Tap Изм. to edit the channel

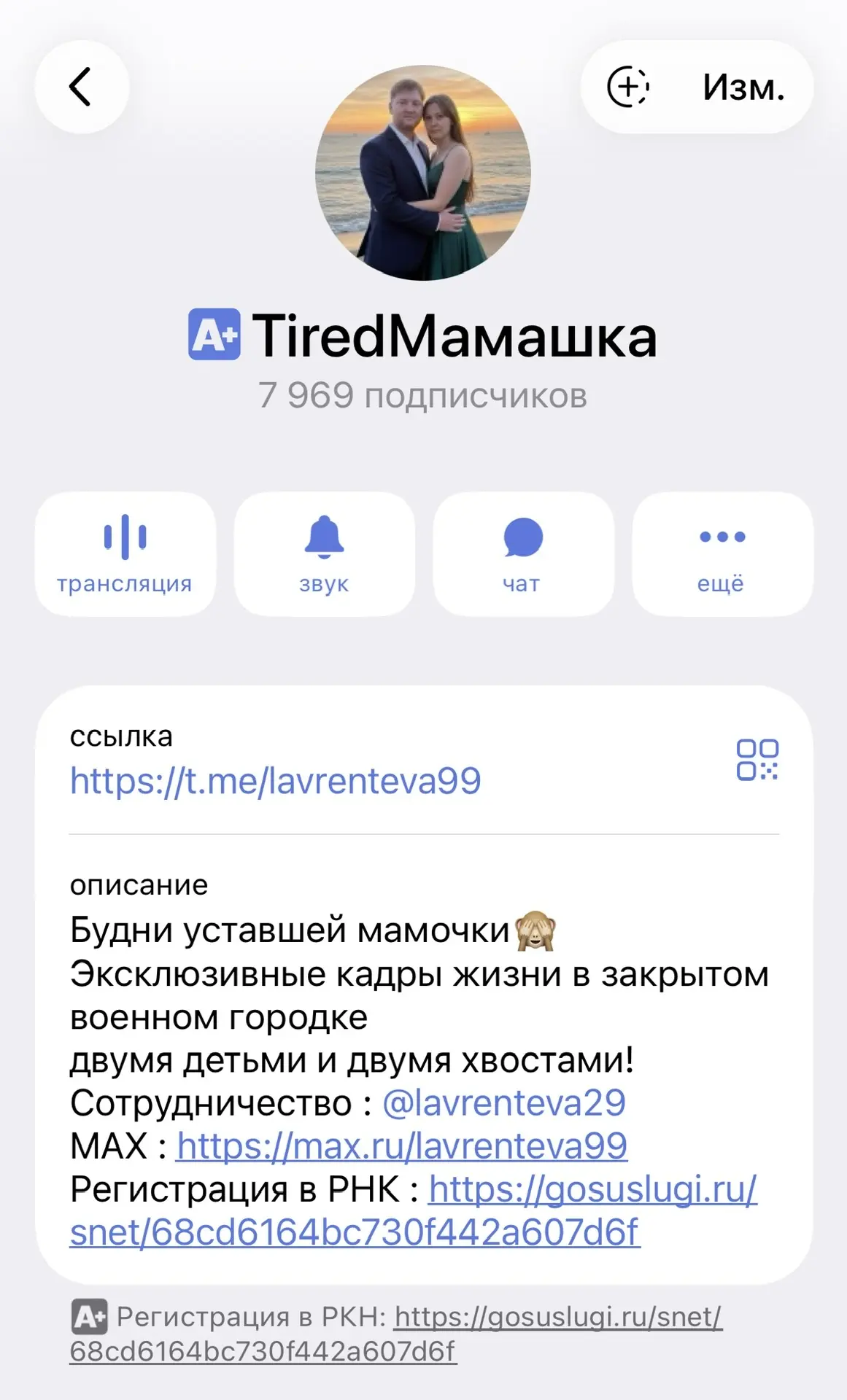click(743, 87)
